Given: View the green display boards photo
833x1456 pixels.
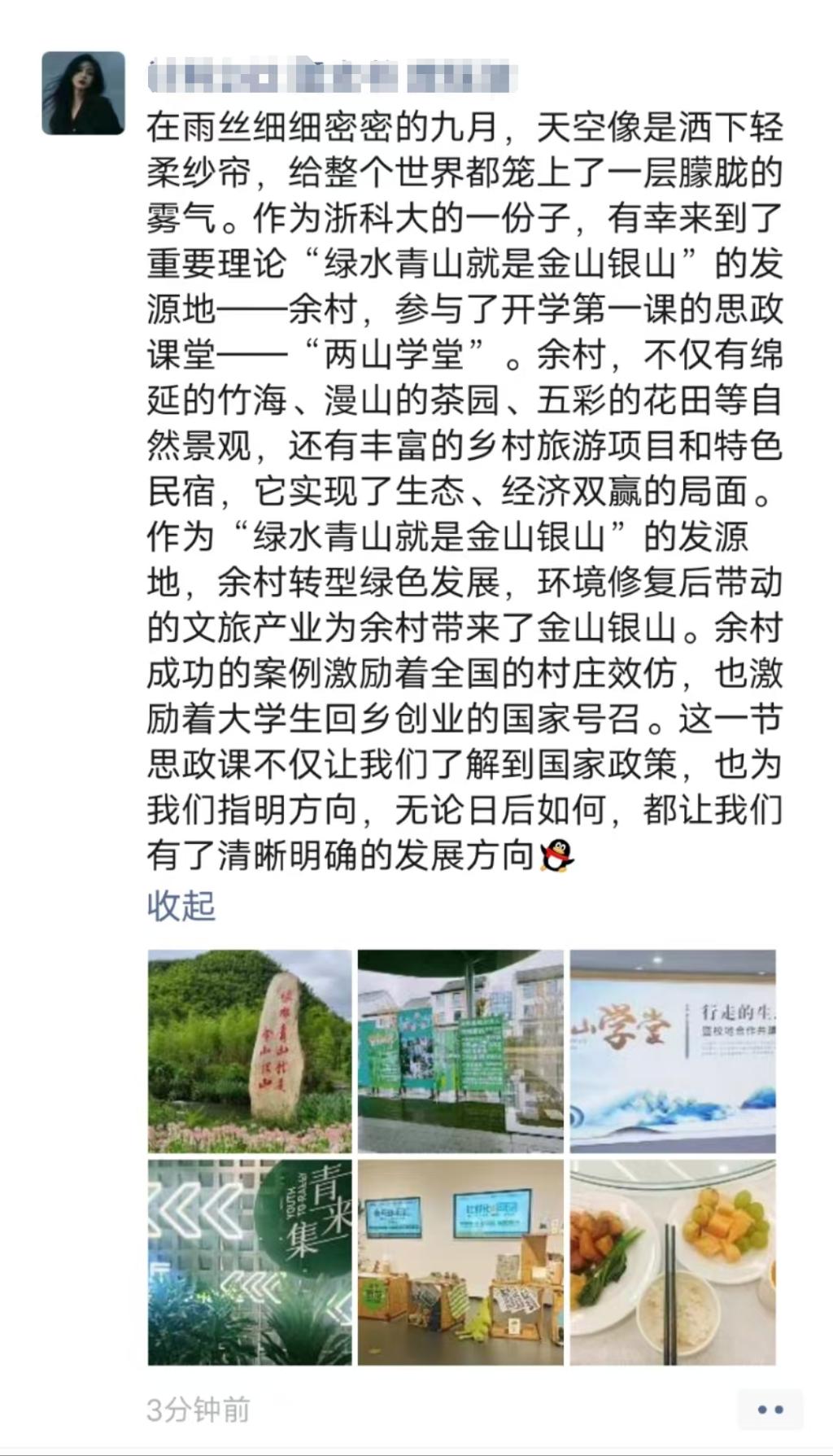Looking at the screenshot, I should coord(460,1051).
